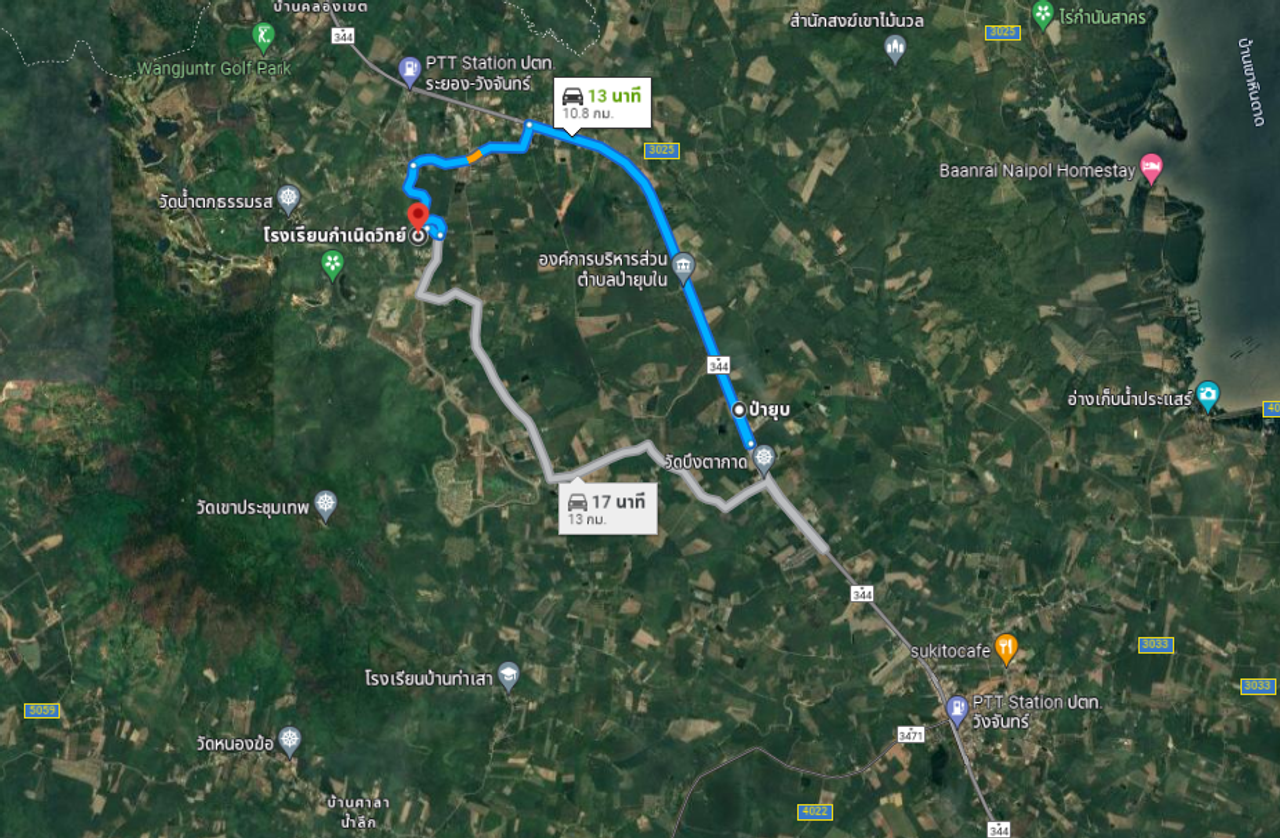This screenshot has width=1280, height=838.
Task: Open องค์การบริหารส่วนตำบลป่ายุบใน marker
Action: coord(683,266)
